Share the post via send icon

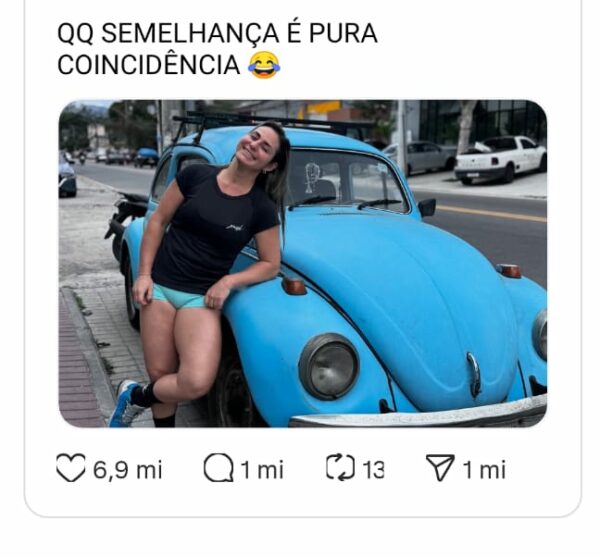click(x=440, y=469)
